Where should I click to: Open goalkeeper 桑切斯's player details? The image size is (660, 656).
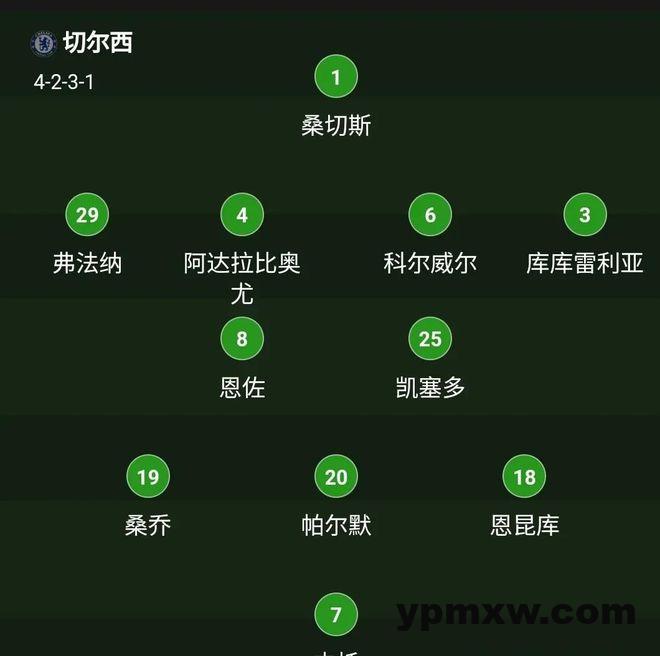336,77
